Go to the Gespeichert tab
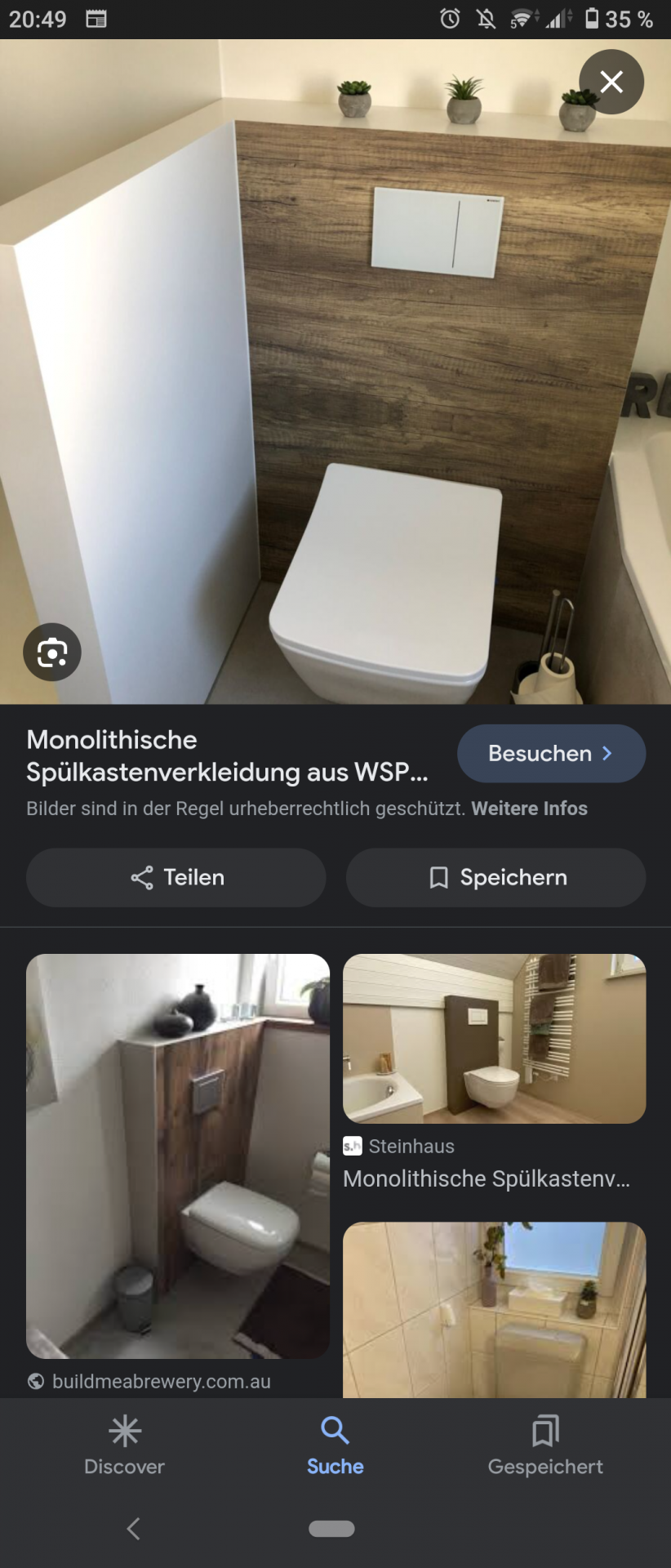Viewport: 671px width, 1568px height. click(545, 1445)
